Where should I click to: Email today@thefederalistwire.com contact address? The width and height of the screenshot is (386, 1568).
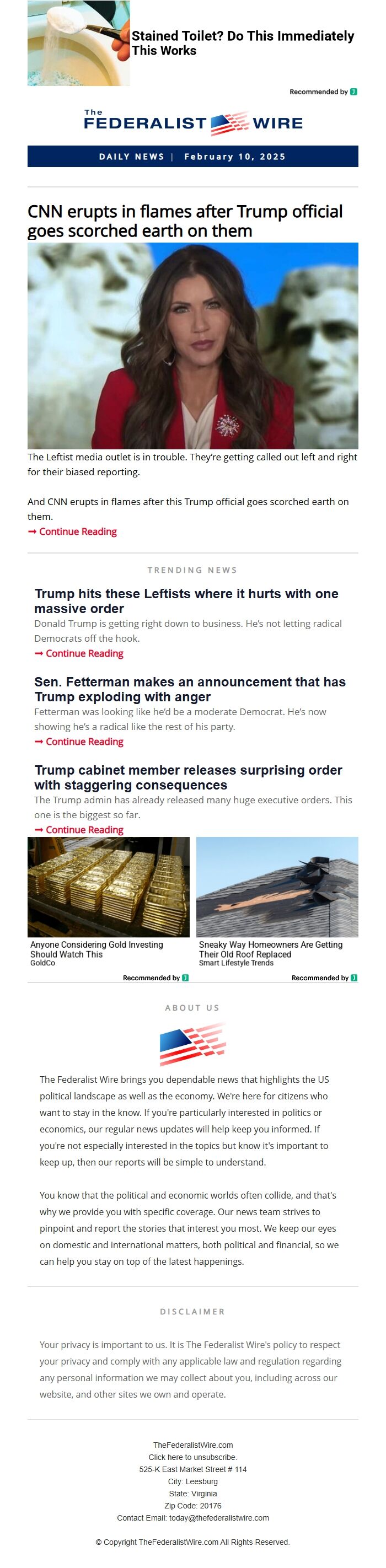[x=218, y=1517]
